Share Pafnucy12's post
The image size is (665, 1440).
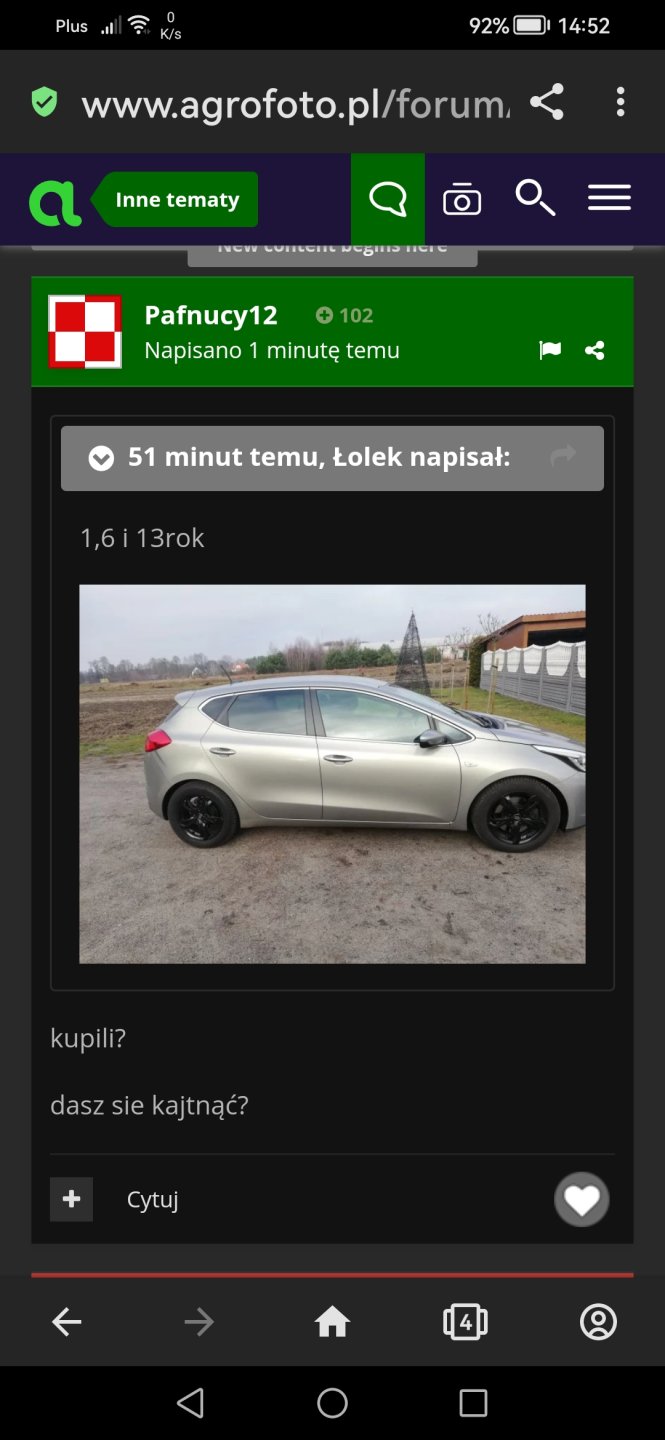[595, 350]
